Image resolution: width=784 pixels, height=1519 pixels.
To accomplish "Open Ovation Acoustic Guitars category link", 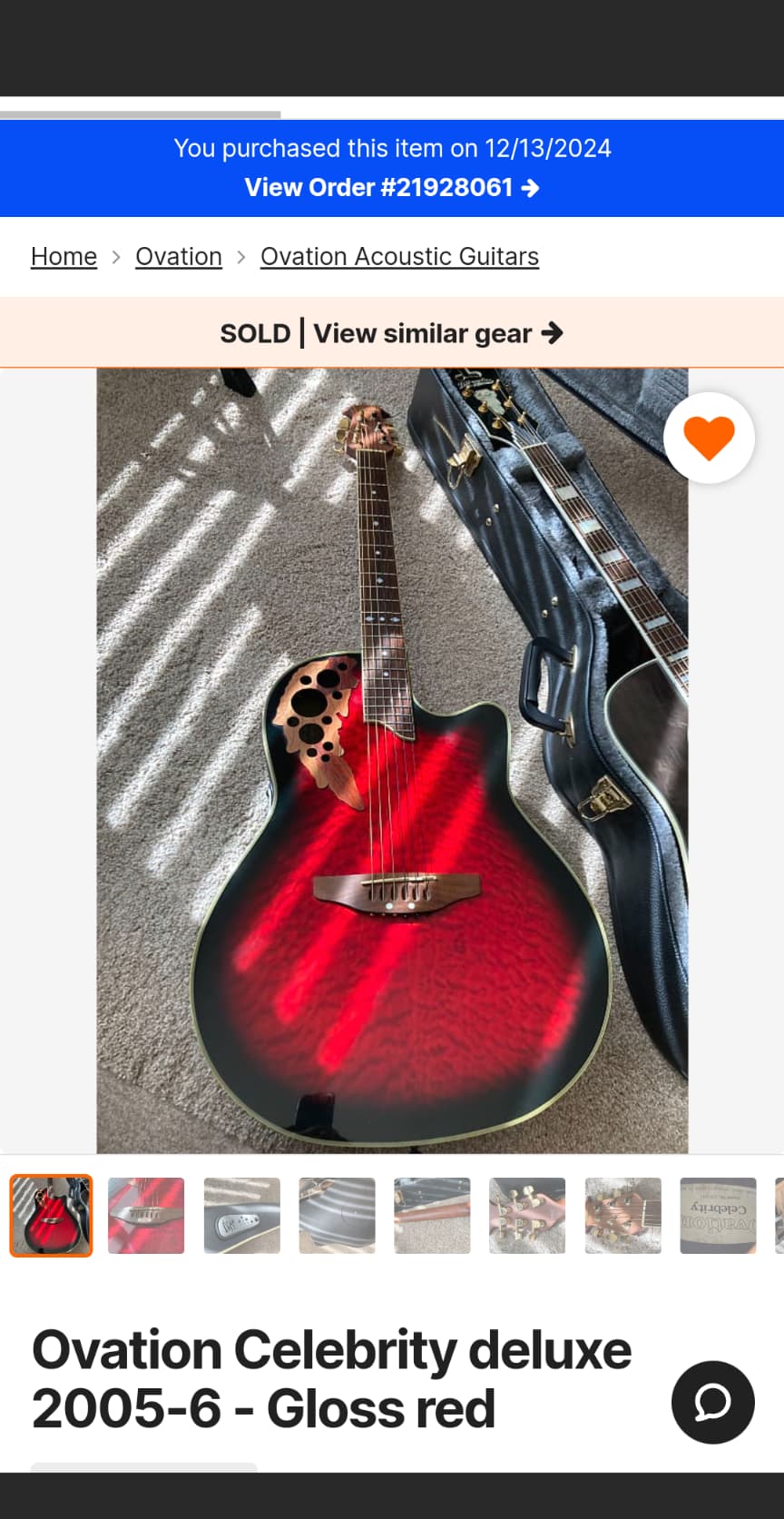I will pyautogui.click(x=399, y=257).
